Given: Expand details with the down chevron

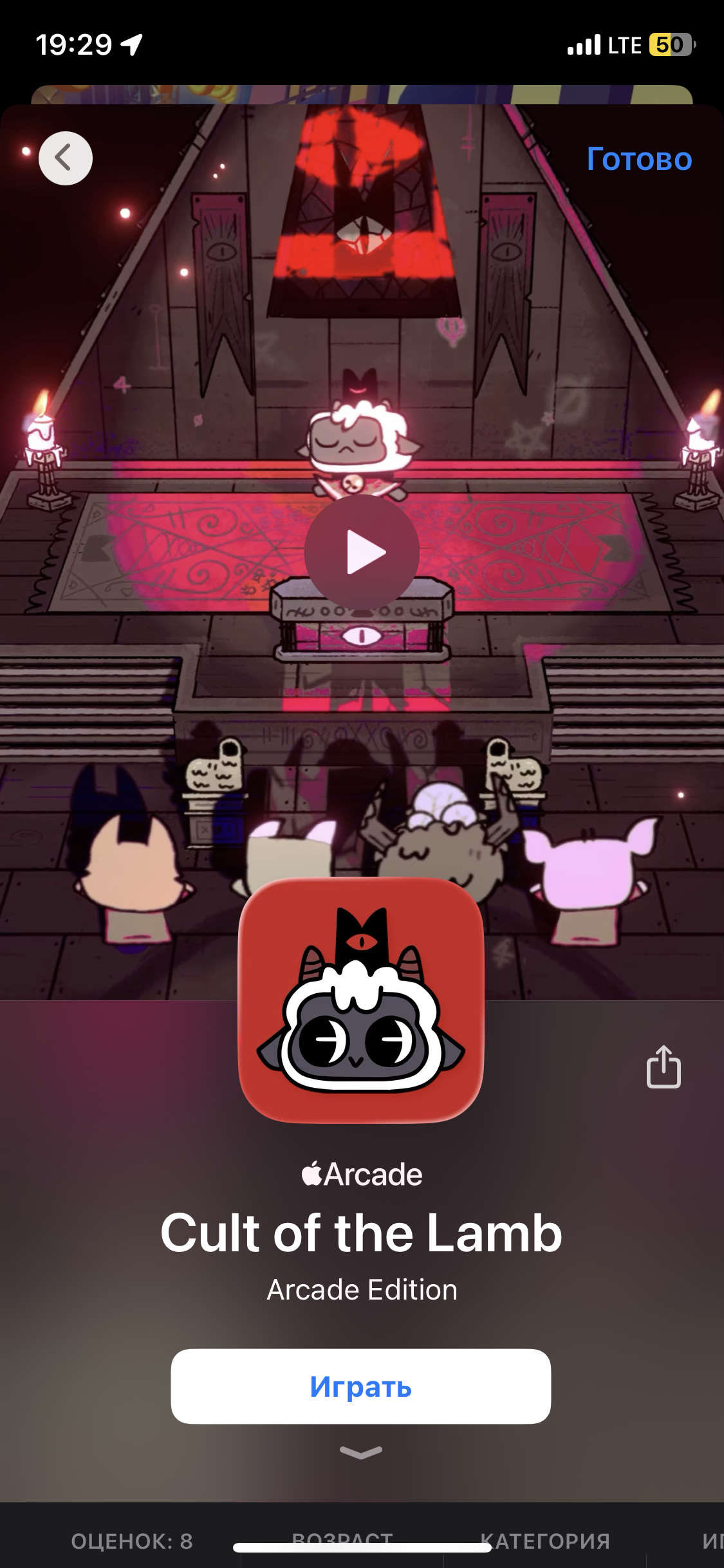Looking at the screenshot, I should 361,1452.
